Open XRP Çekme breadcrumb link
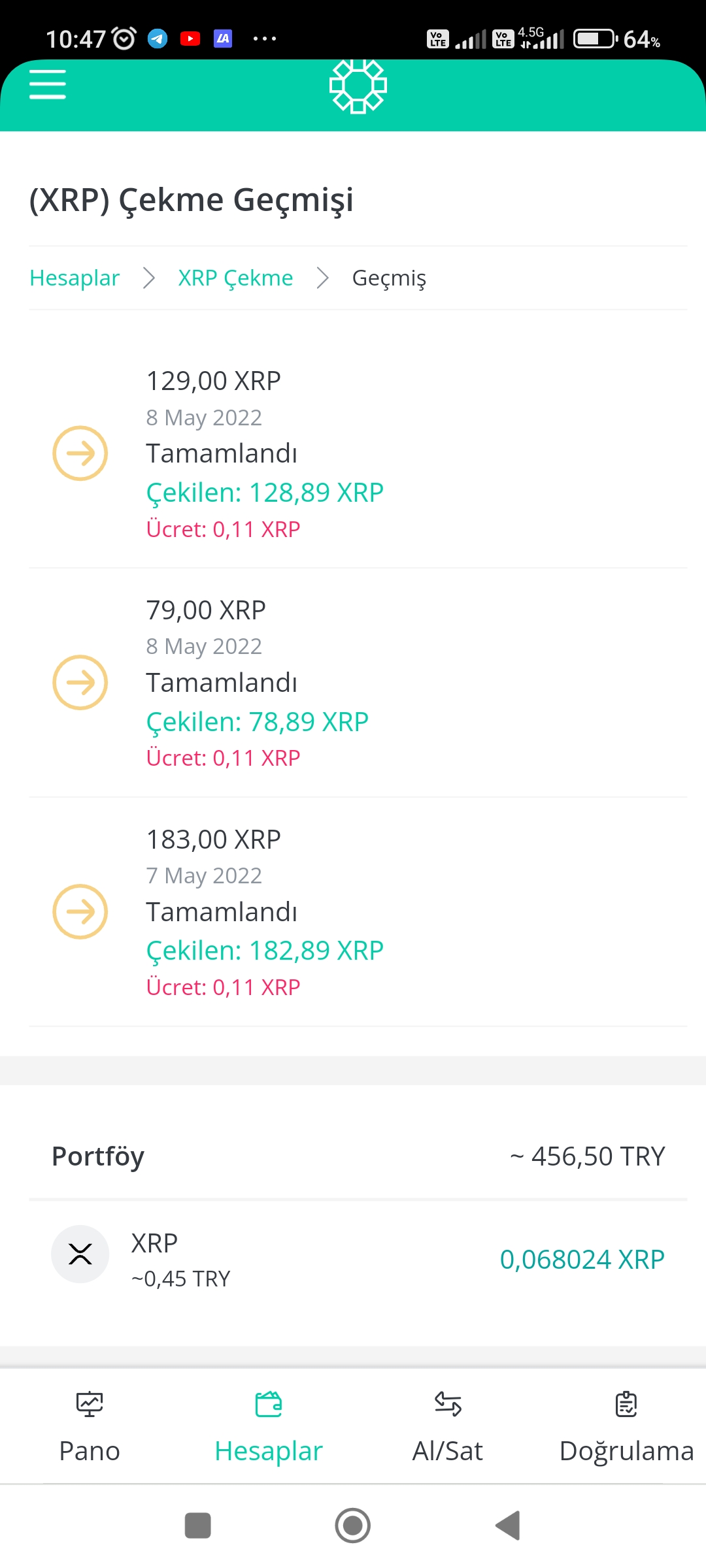The height and width of the screenshot is (1568, 706). [x=235, y=278]
